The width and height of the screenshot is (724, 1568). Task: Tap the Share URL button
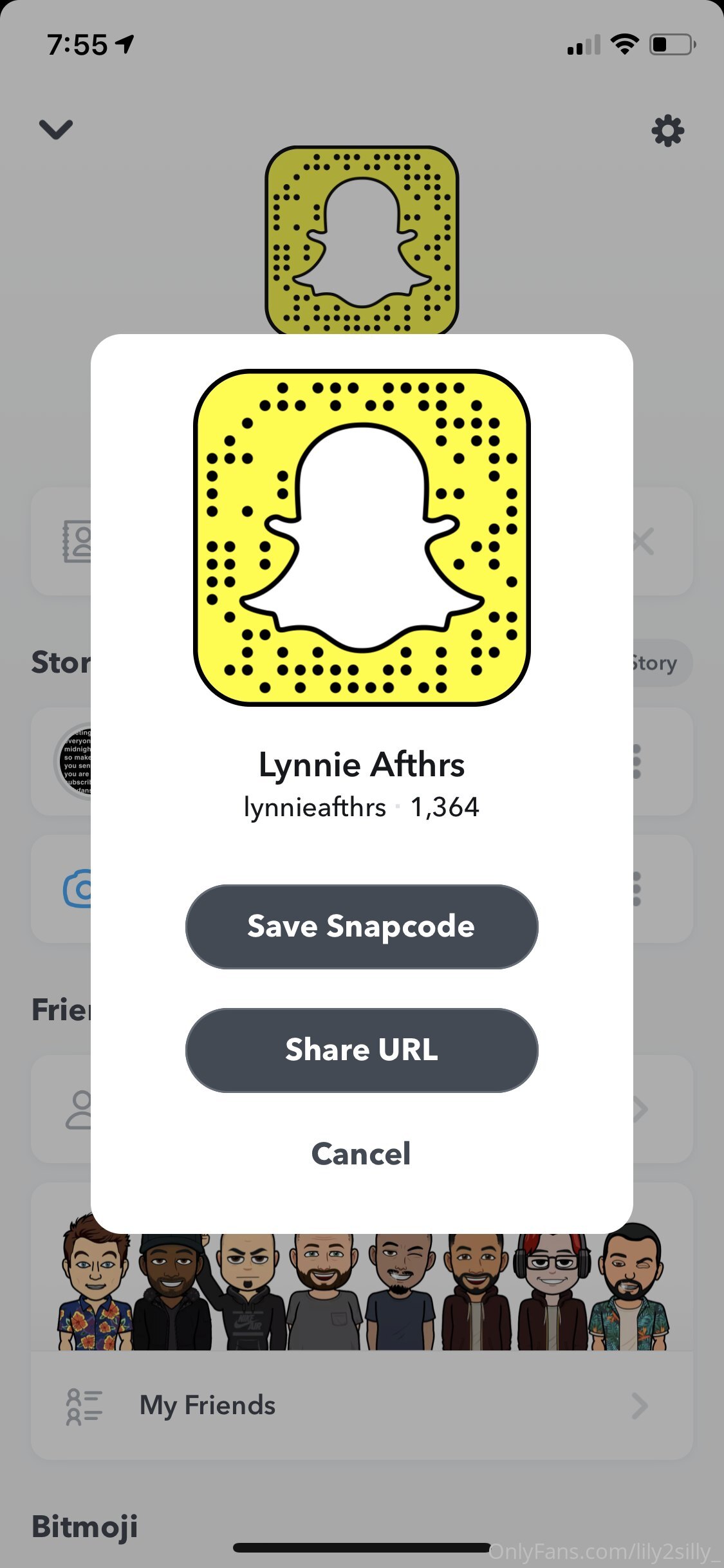pos(362,1050)
